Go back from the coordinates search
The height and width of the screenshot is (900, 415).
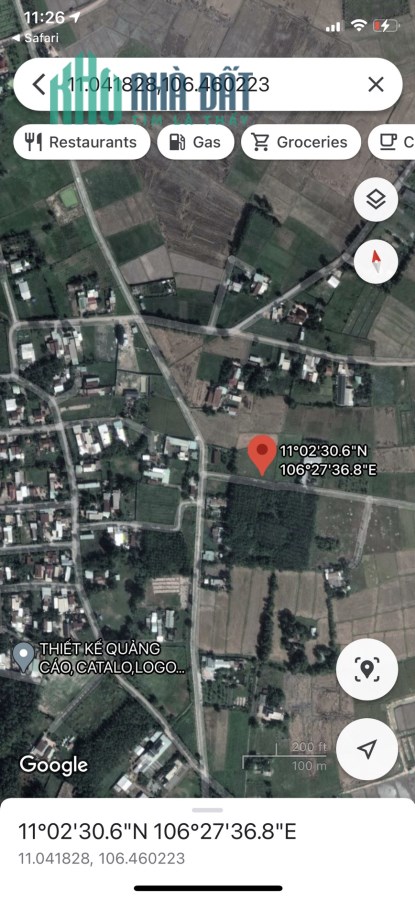(38, 85)
